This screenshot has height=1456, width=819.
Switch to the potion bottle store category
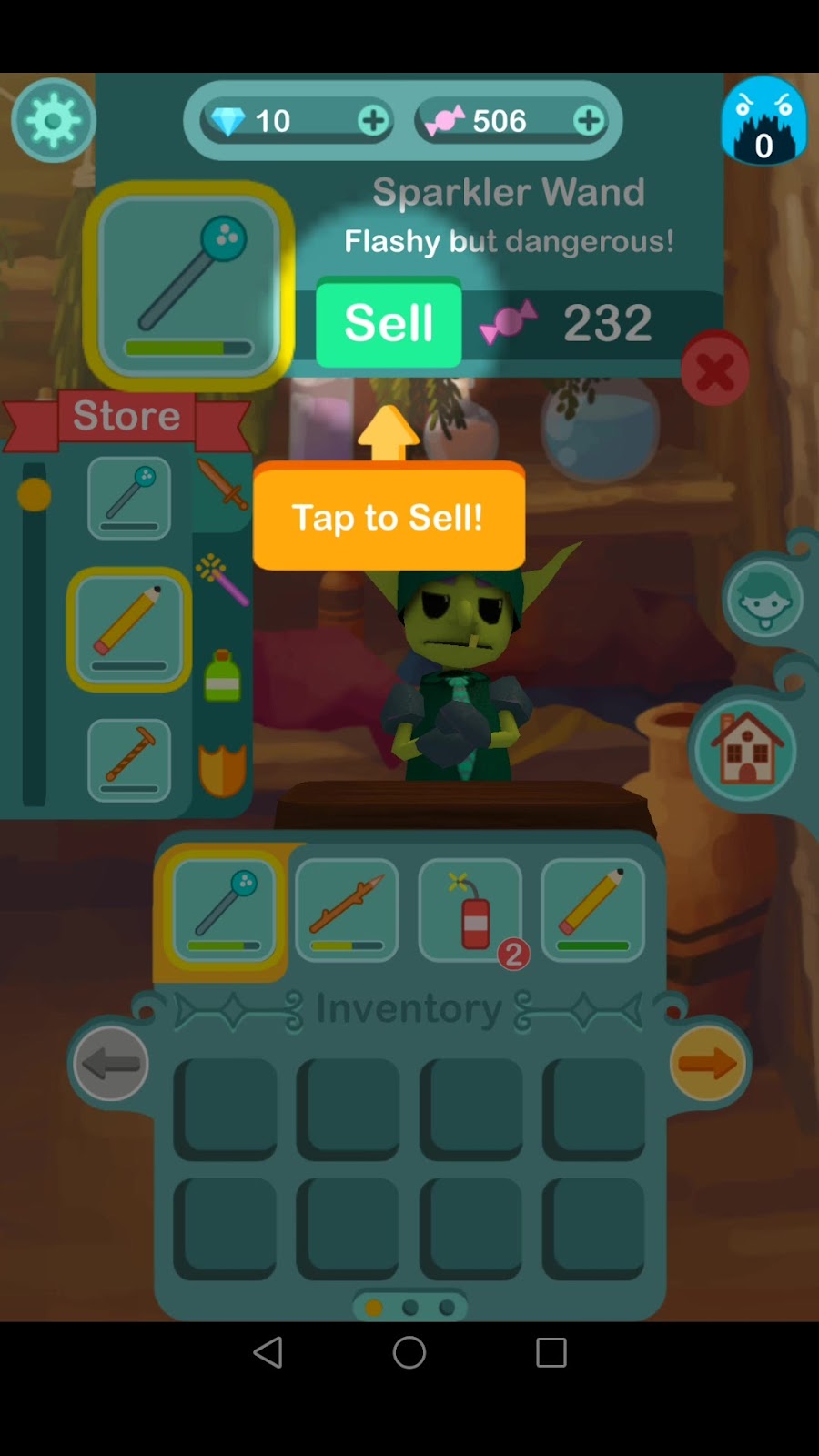pyautogui.click(x=222, y=676)
